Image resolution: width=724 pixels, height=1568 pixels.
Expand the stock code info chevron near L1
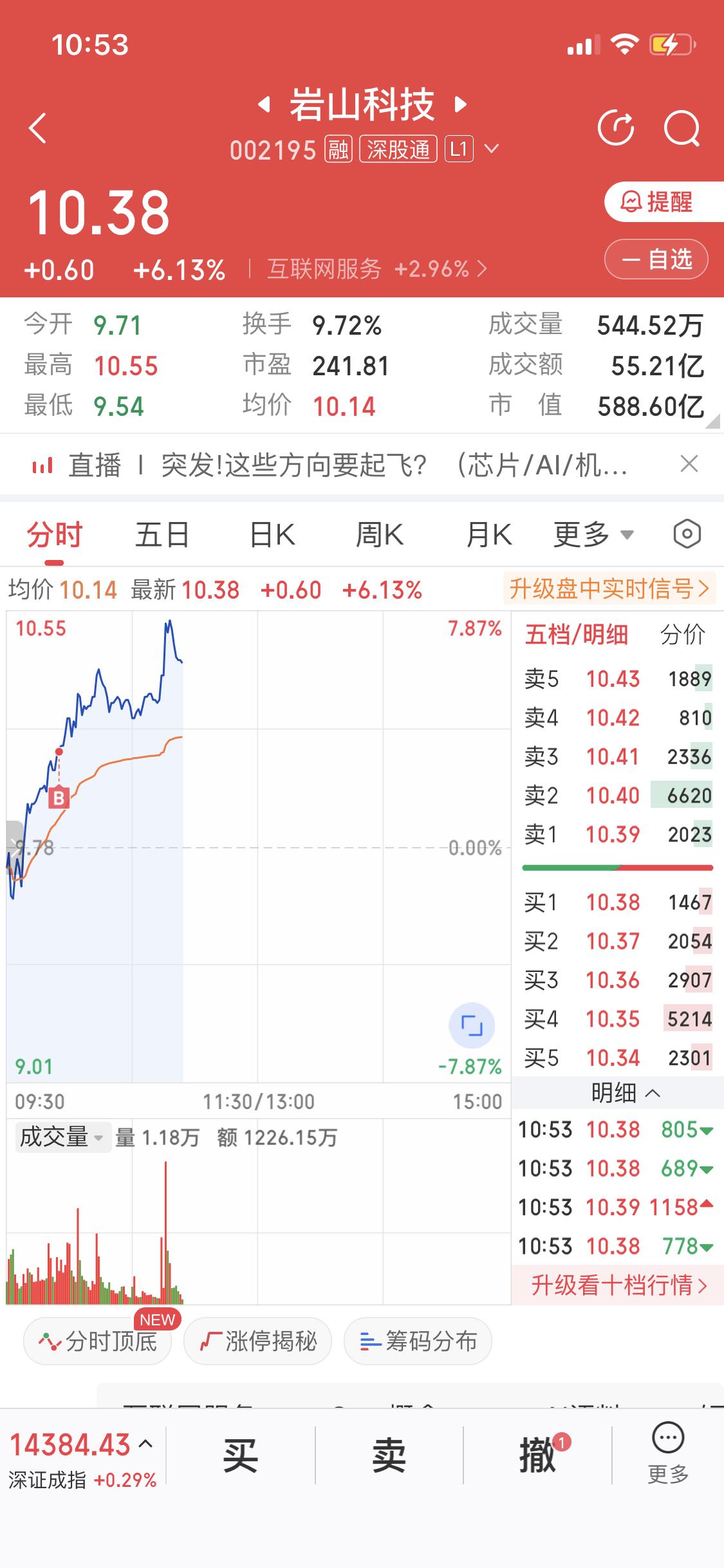492,149
